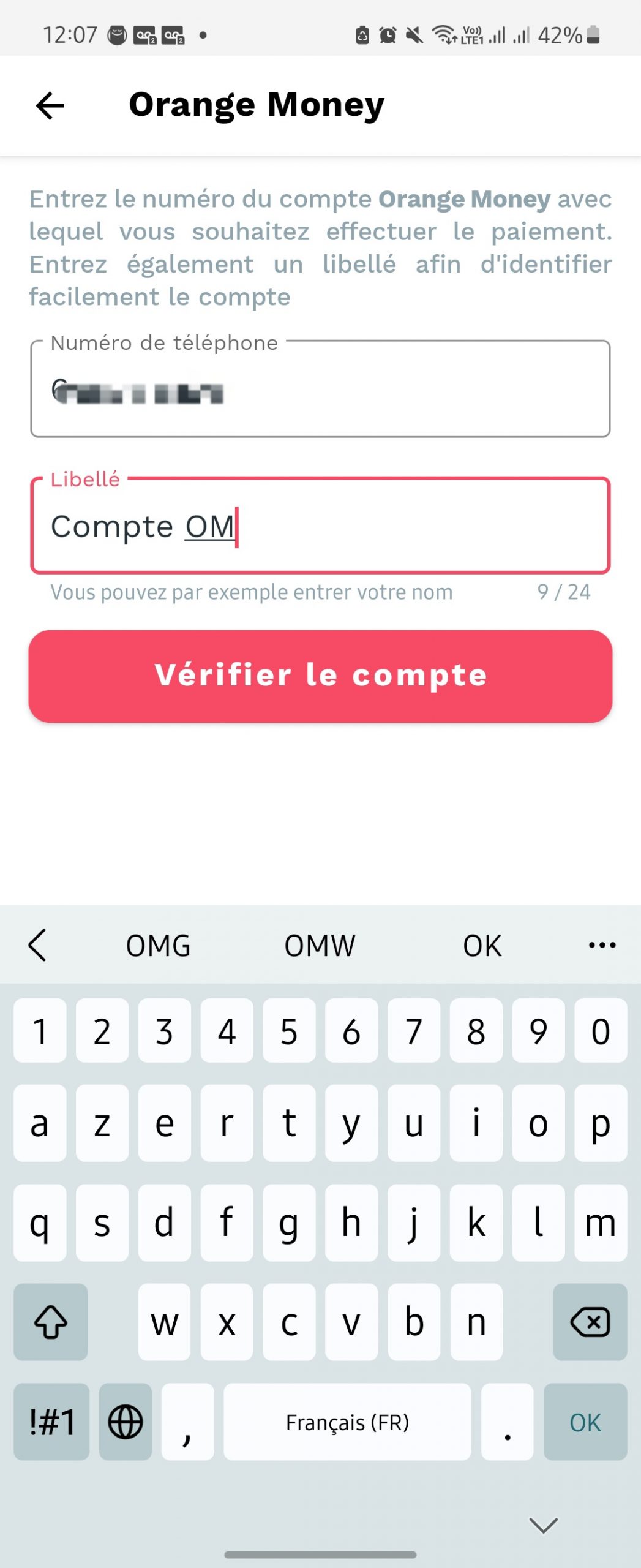Delete last character with backspace key
Image resolution: width=641 pixels, height=1568 pixels.
tap(589, 1322)
